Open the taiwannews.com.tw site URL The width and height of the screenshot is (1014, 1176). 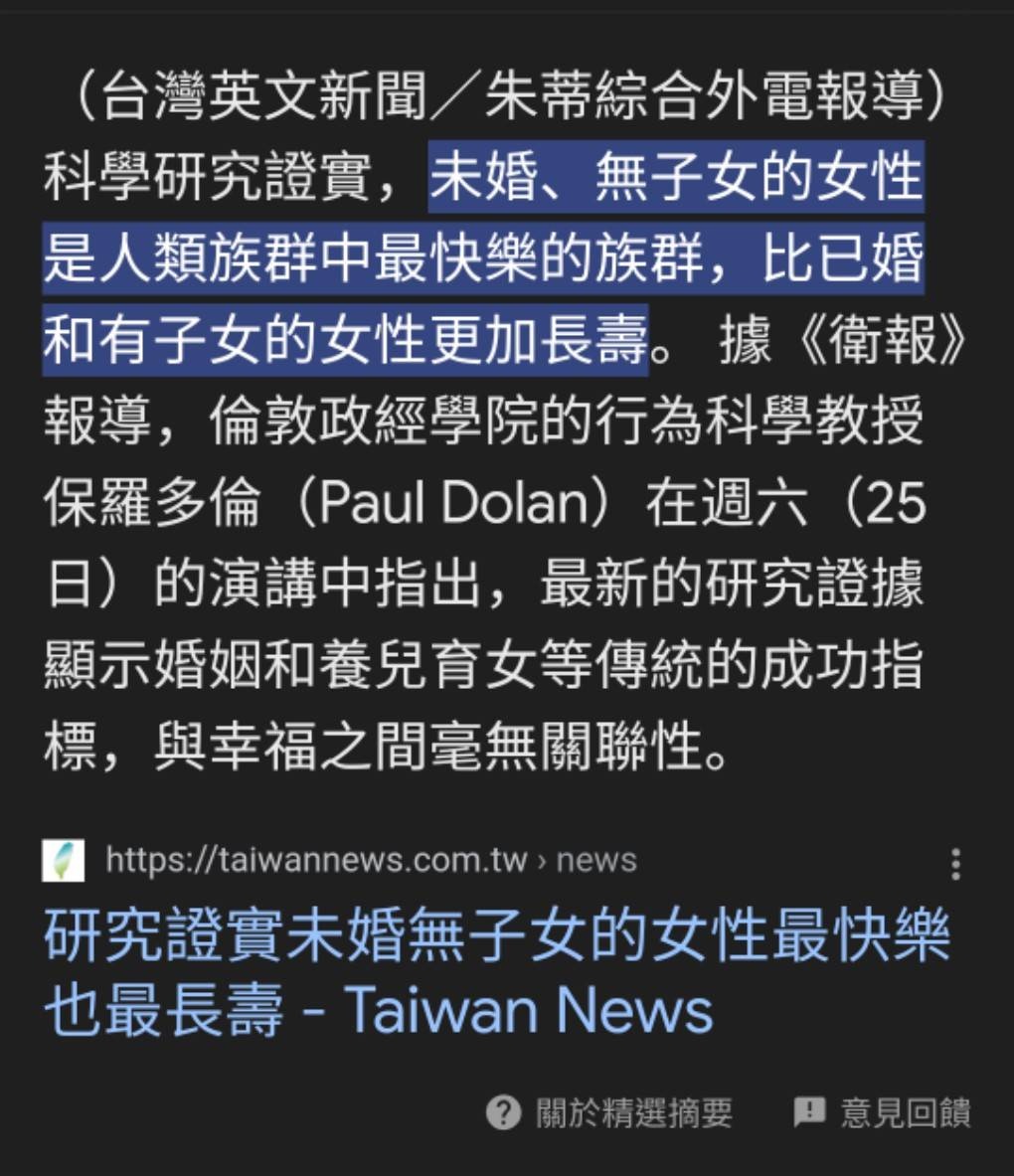tap(370, 860)
